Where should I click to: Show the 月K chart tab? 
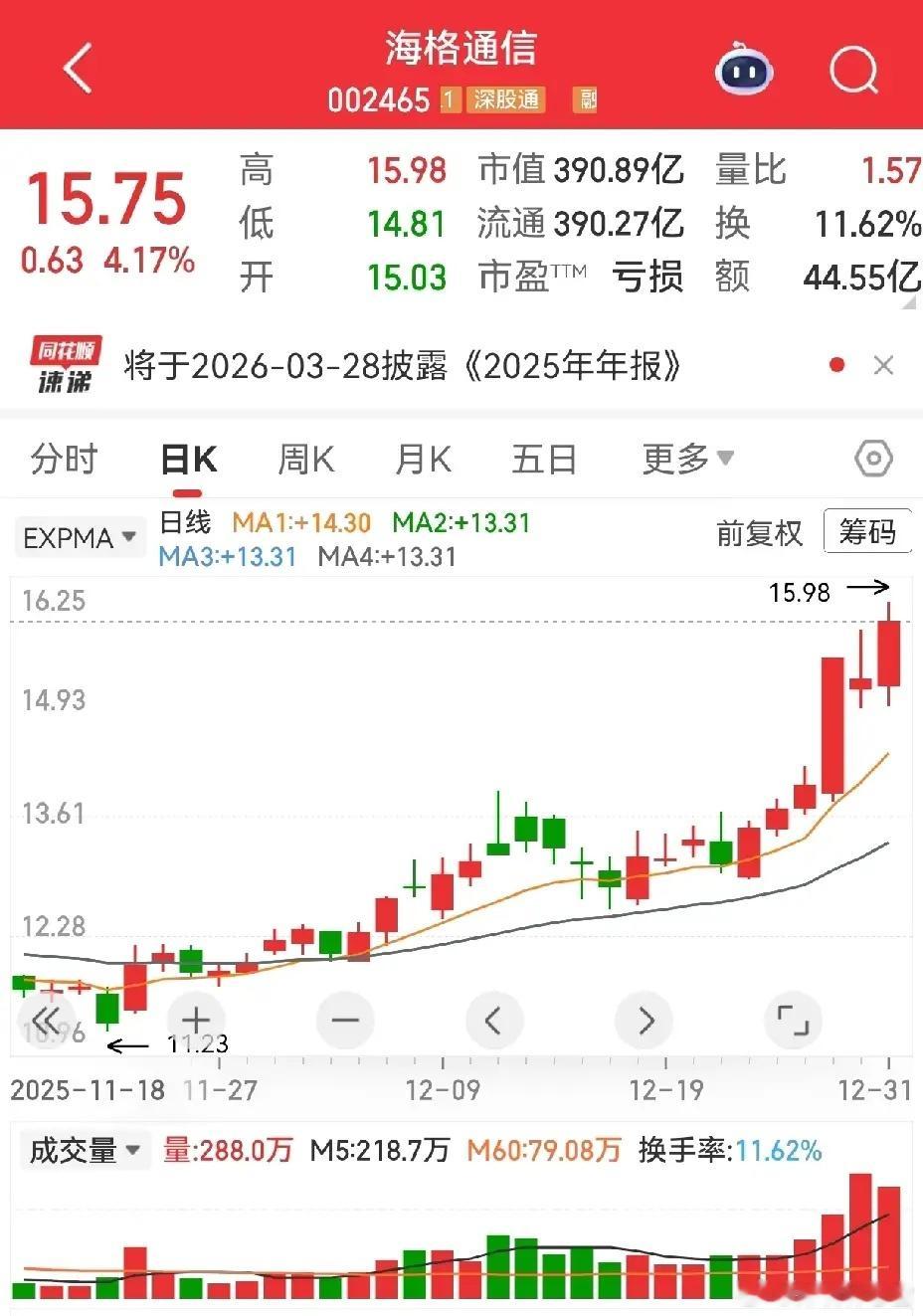(x=423, y=460)
